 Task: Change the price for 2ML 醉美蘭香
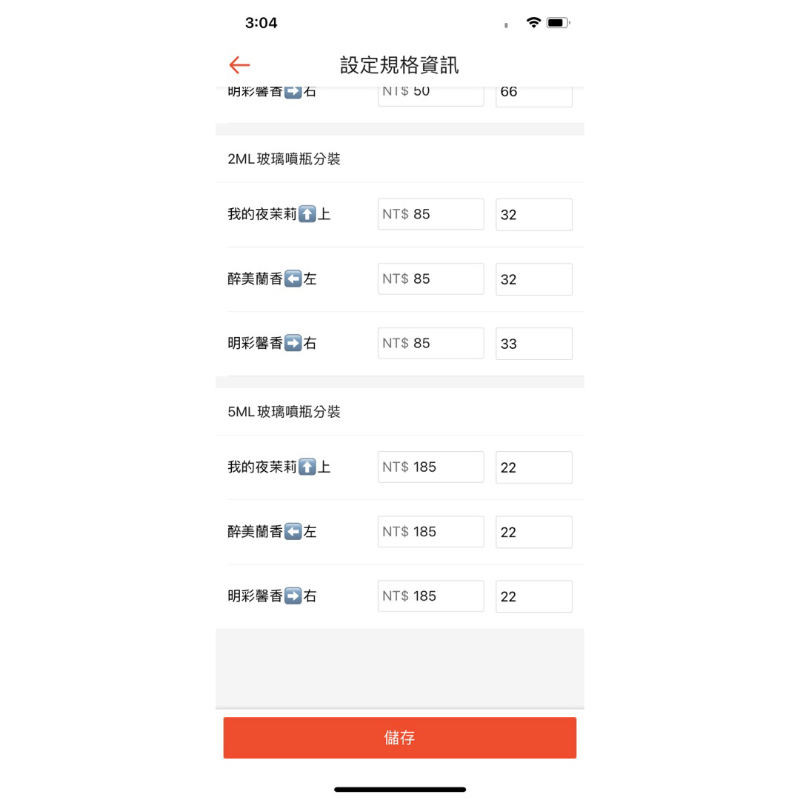pos(431,279)
